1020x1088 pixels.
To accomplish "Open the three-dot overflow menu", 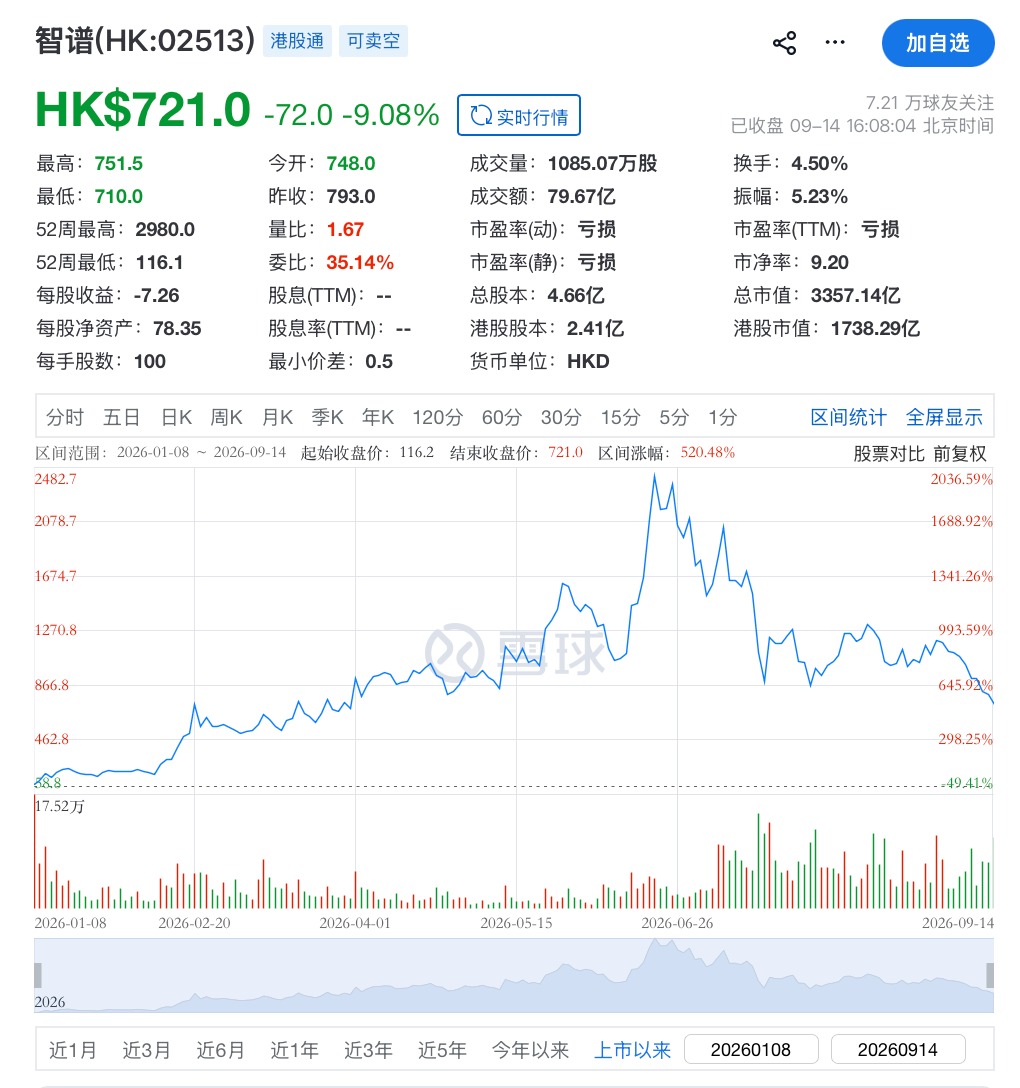I will [x=835, y=42].
